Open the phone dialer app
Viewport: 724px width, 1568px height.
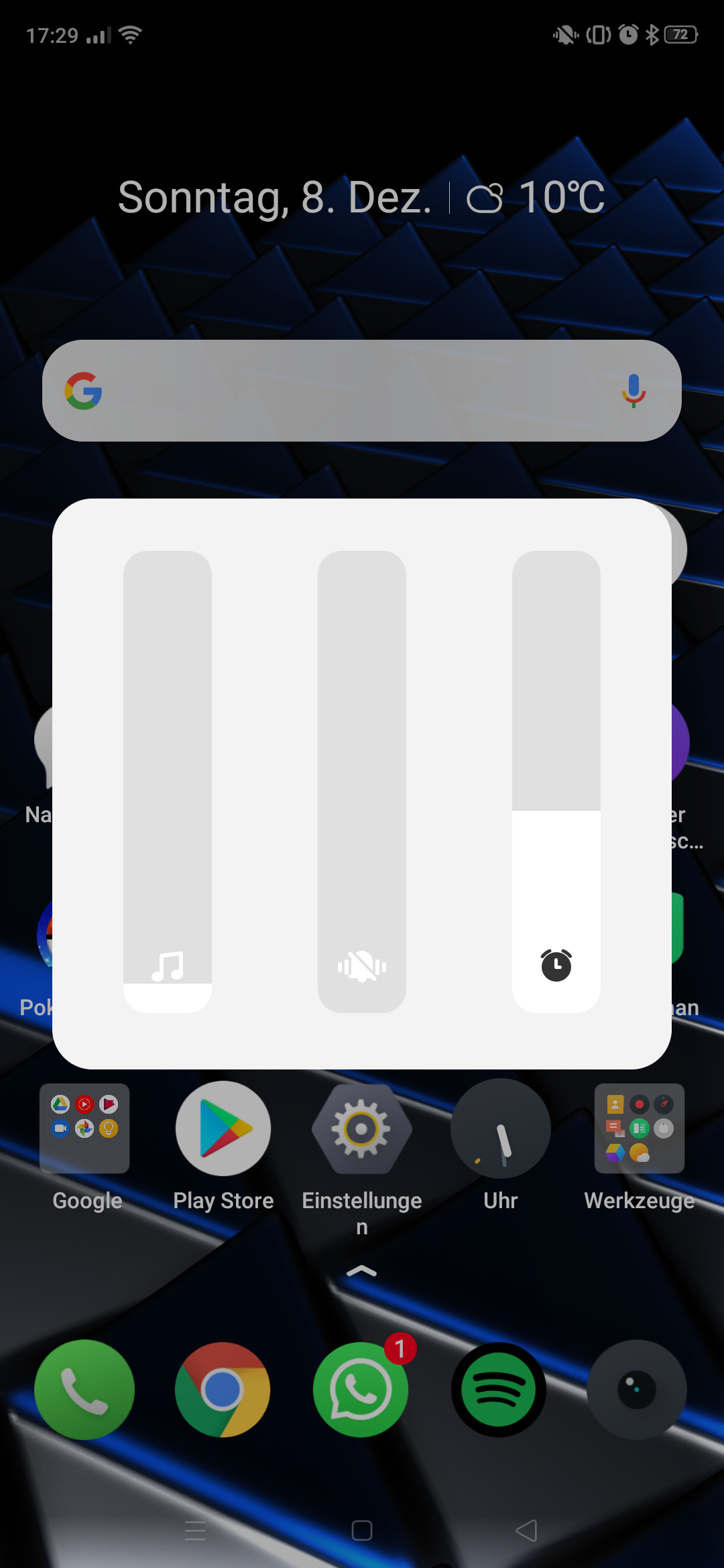(x=84, y=1390)
